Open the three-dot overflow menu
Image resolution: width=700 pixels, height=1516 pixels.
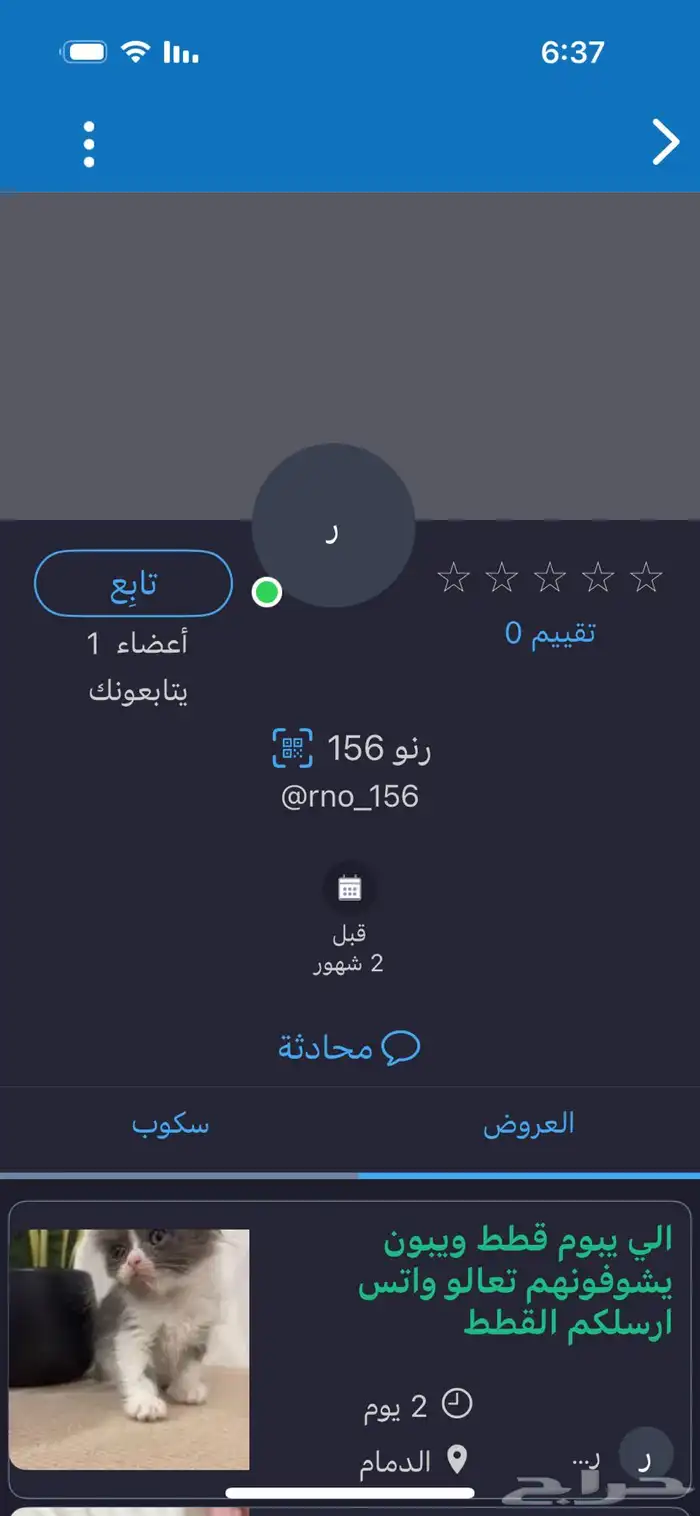89,145
